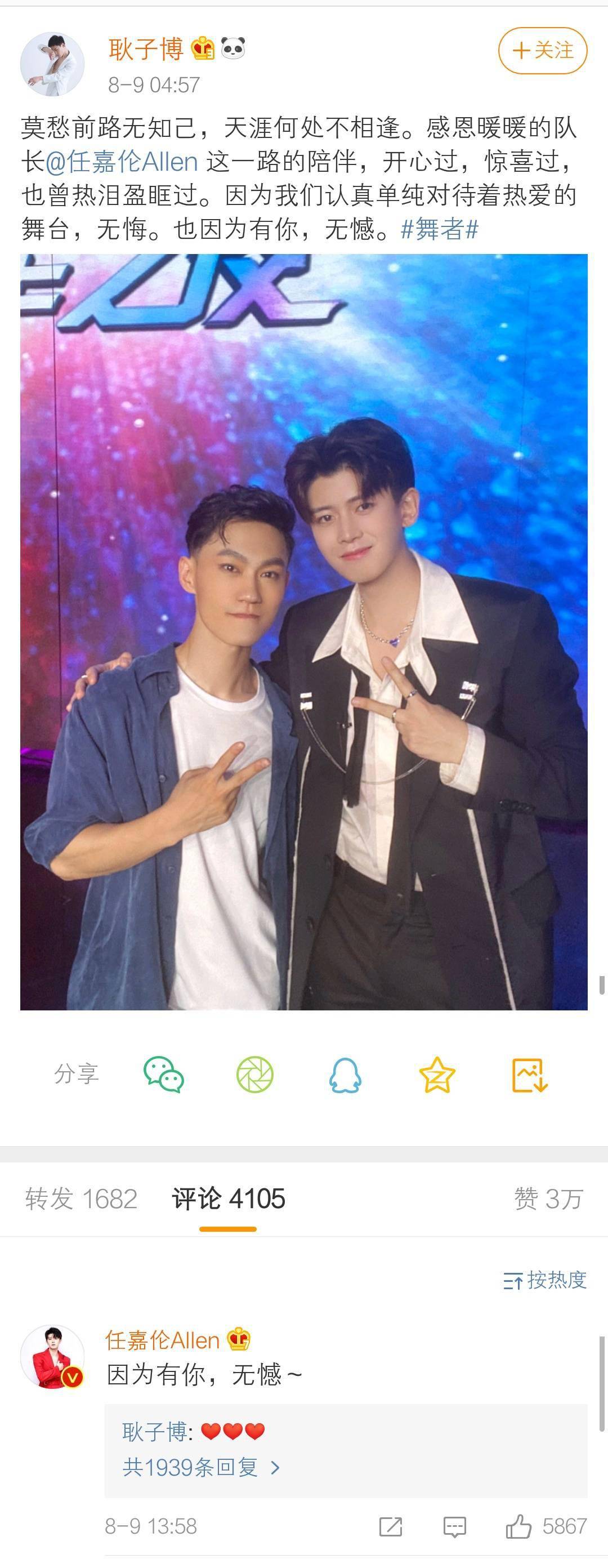Select the 评论 4105 tab
The width and height of the screenshot is (608, 1568).
228,1199
